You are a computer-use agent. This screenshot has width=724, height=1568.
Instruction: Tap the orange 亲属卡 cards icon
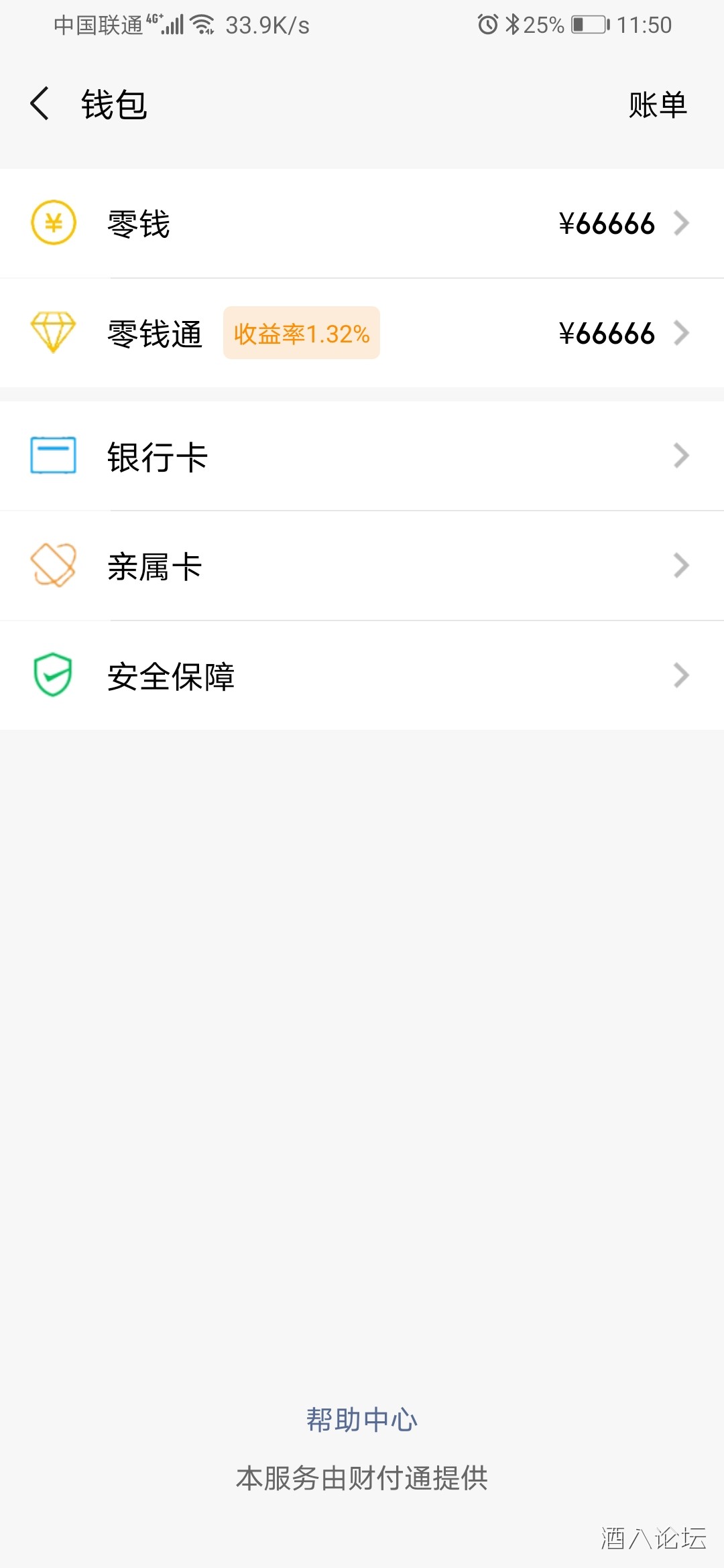click(x=54, y=565)
